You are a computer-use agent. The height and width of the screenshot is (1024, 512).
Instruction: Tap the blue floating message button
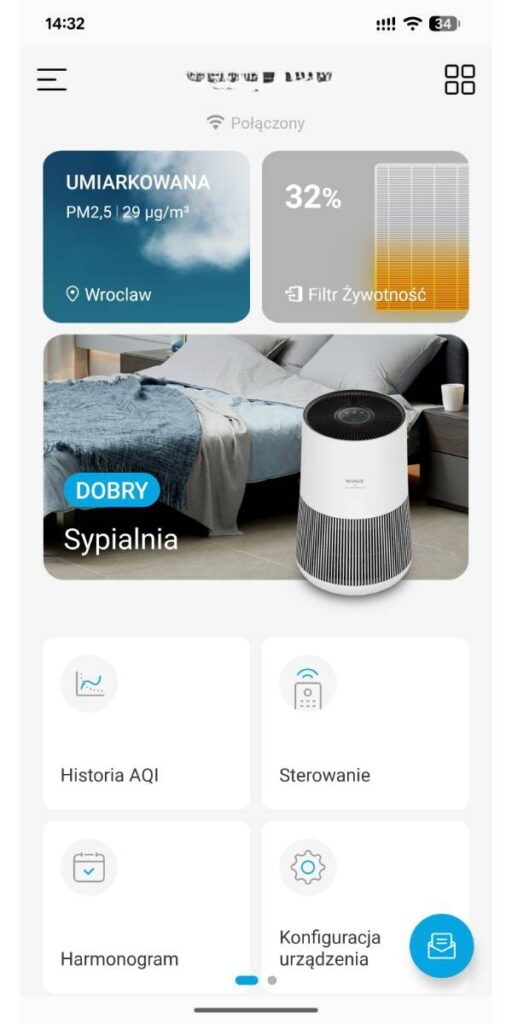(441, 946)
